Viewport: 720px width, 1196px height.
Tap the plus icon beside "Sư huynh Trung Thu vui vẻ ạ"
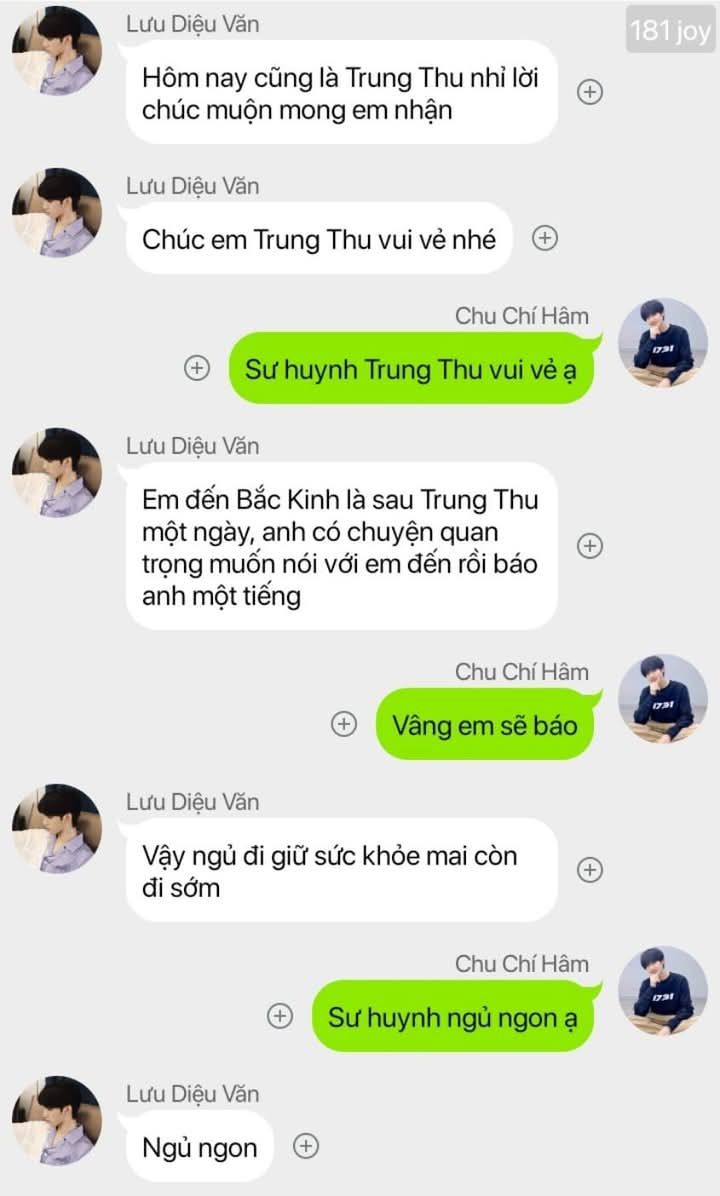[x=198, y=368]
